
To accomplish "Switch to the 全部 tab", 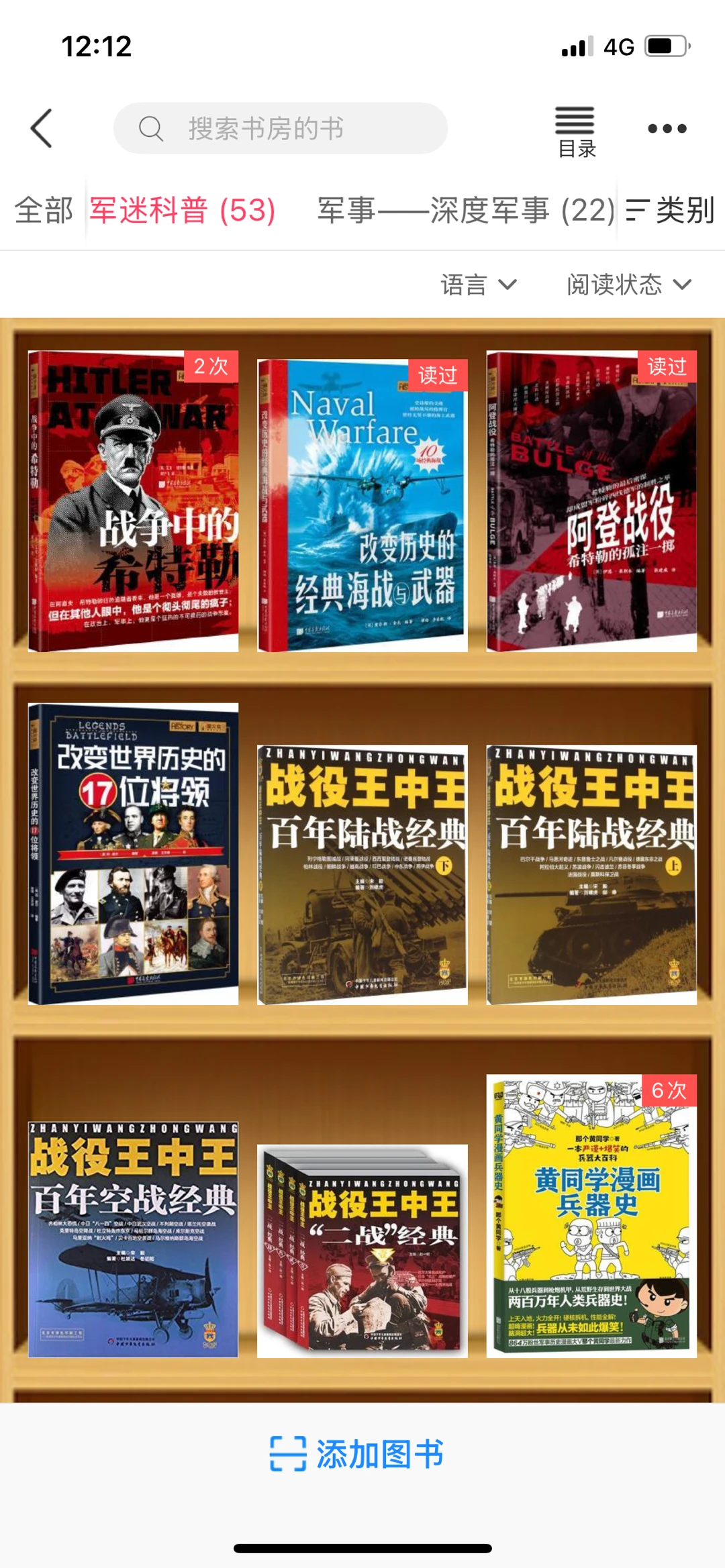I will click(44, 211).
